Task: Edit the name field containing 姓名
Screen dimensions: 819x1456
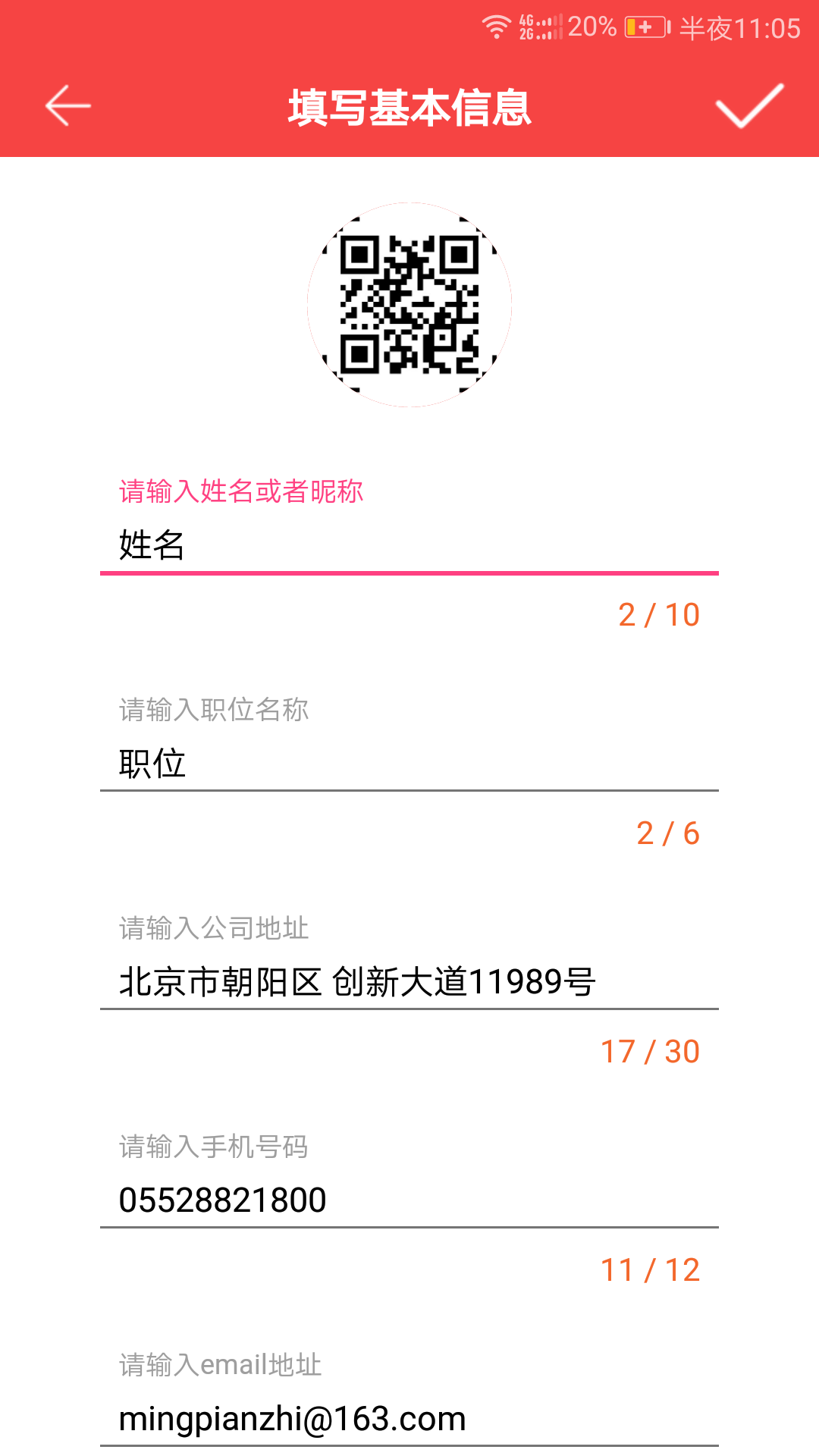Action: (x=409, y=545)
